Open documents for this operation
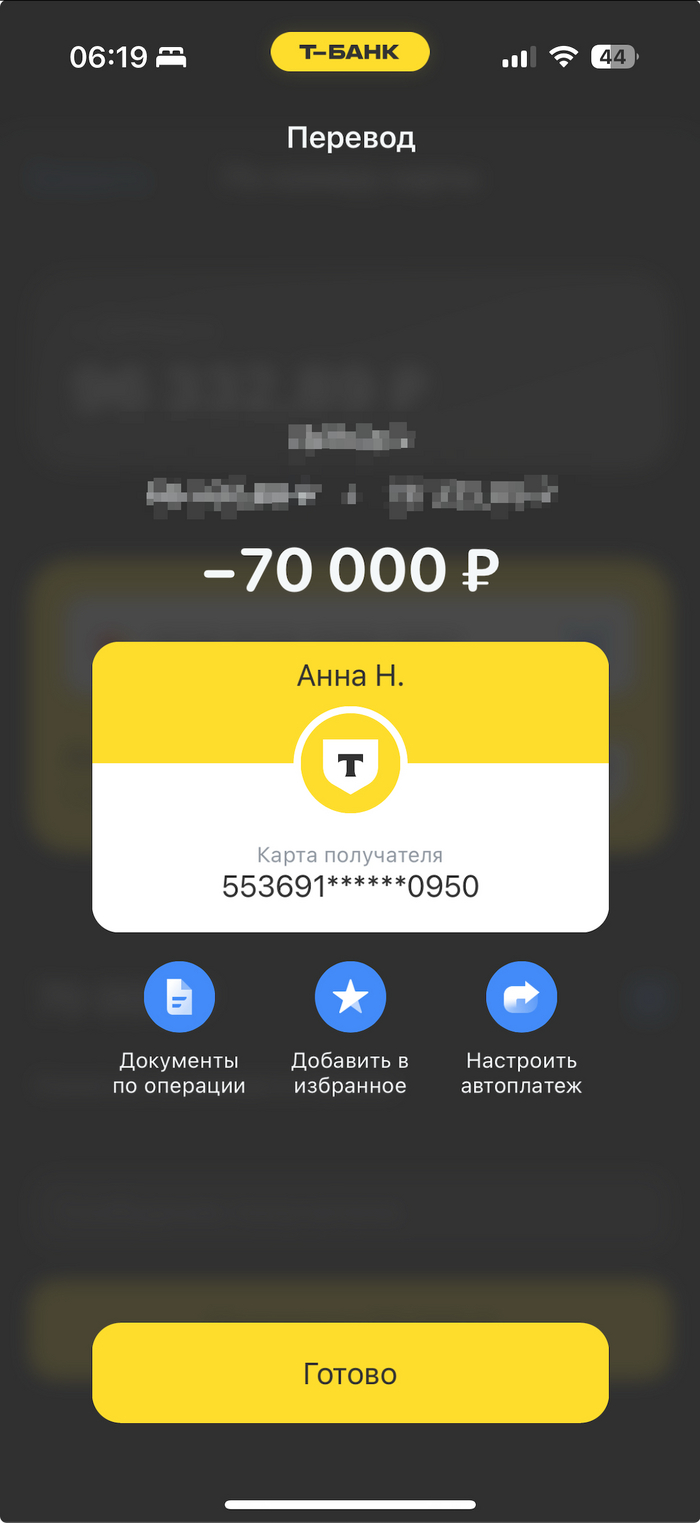 pyautogui.click(x=179, y=997)
